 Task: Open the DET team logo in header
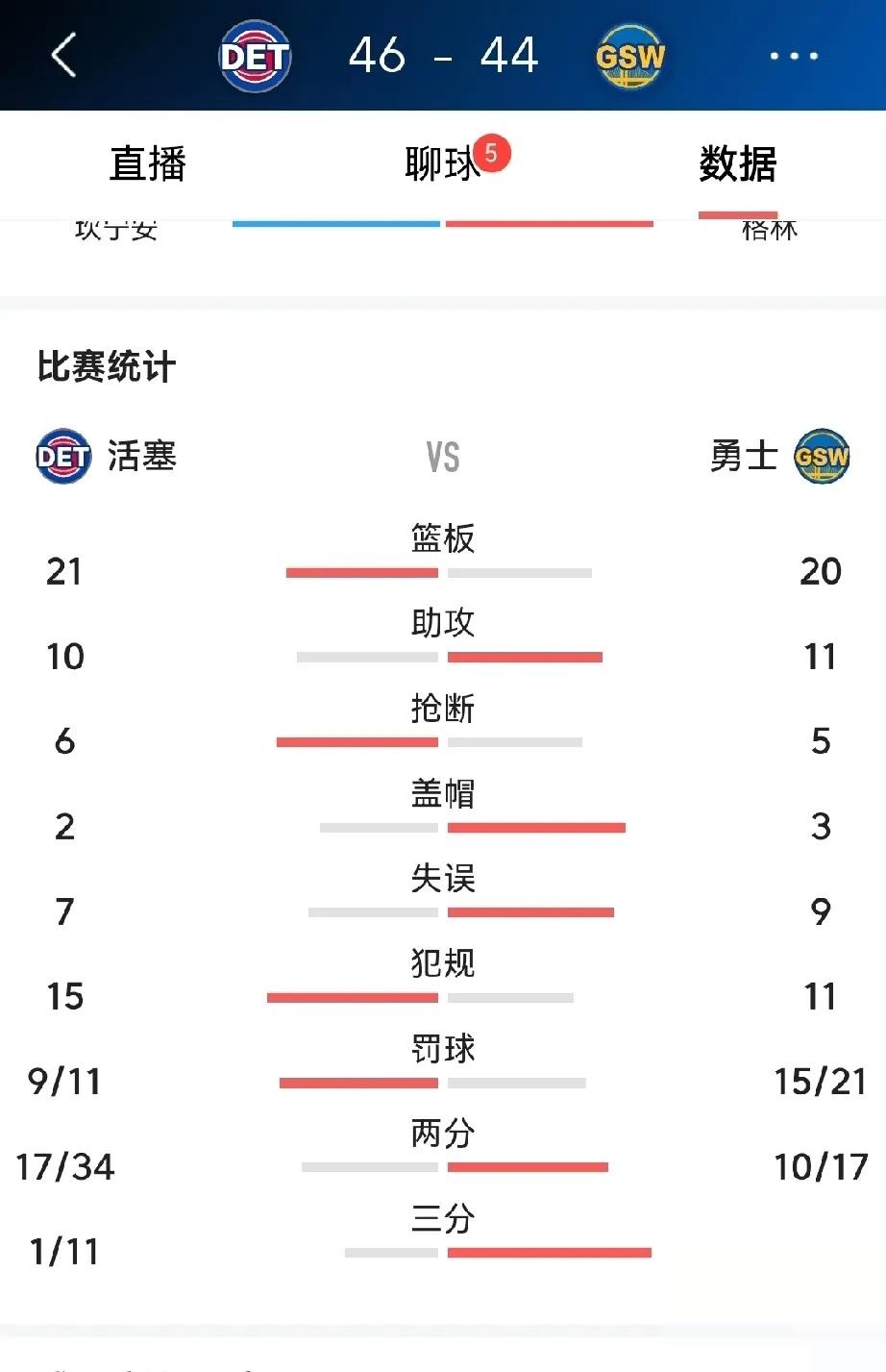255,57
